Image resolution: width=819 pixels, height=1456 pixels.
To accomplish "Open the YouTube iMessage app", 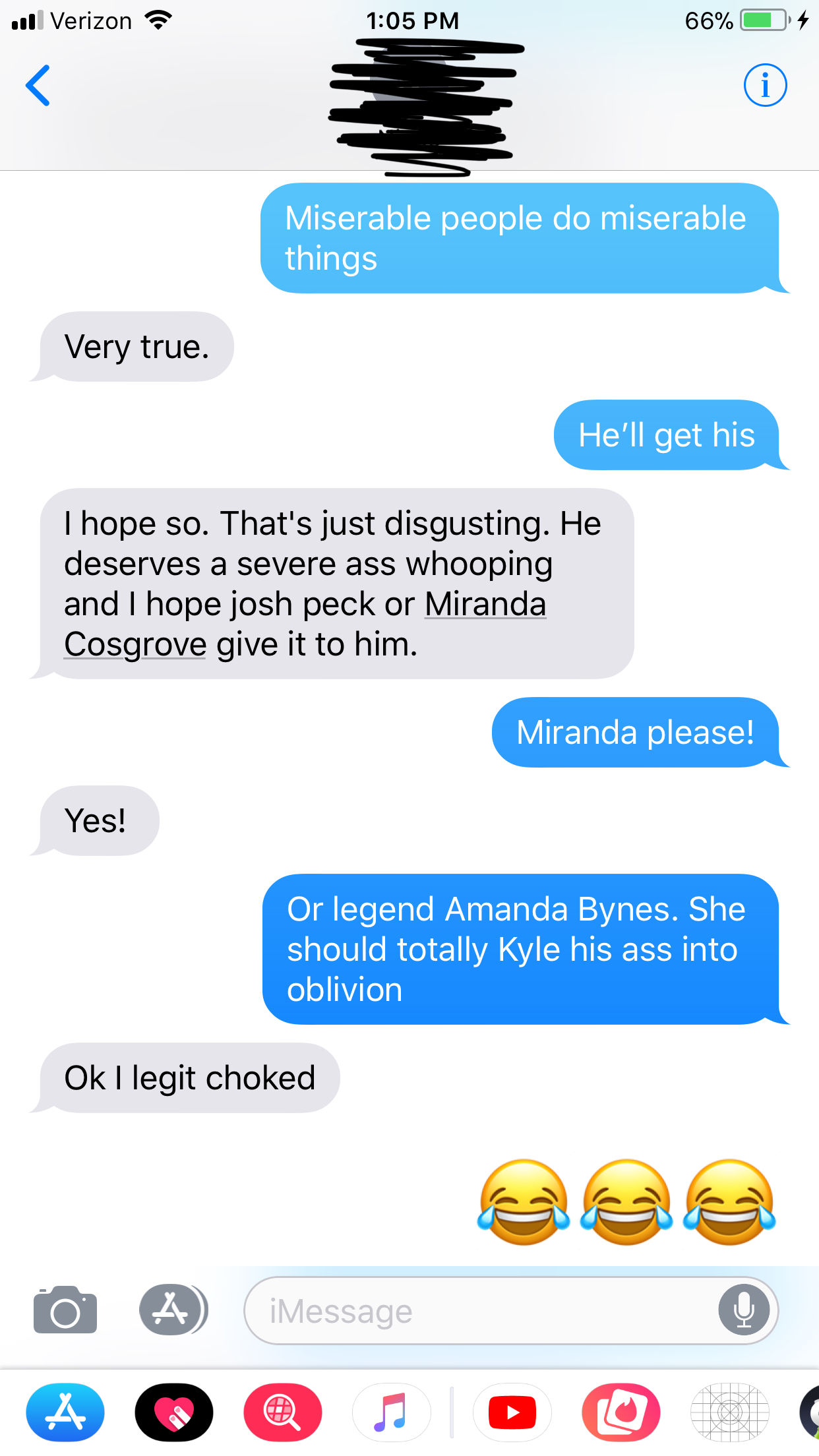I will pos(512,1412).
